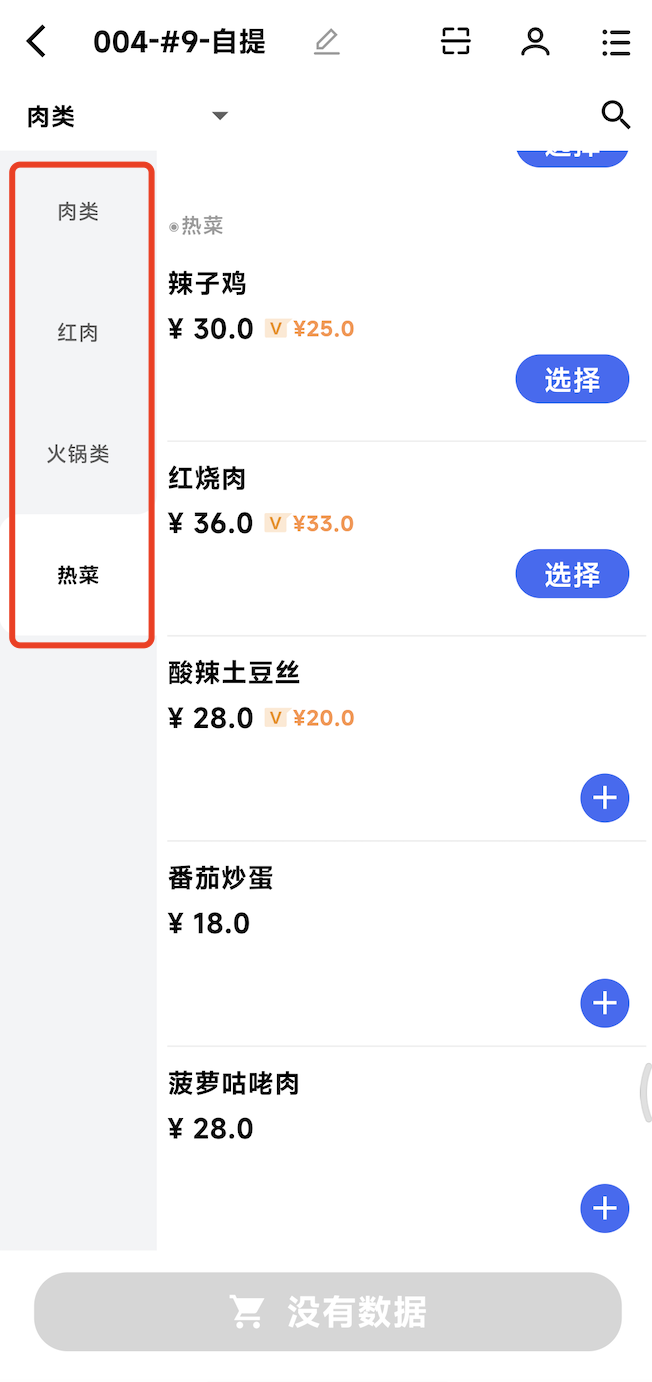Expand the 肉类 category dropdown

tap(220, 116)
